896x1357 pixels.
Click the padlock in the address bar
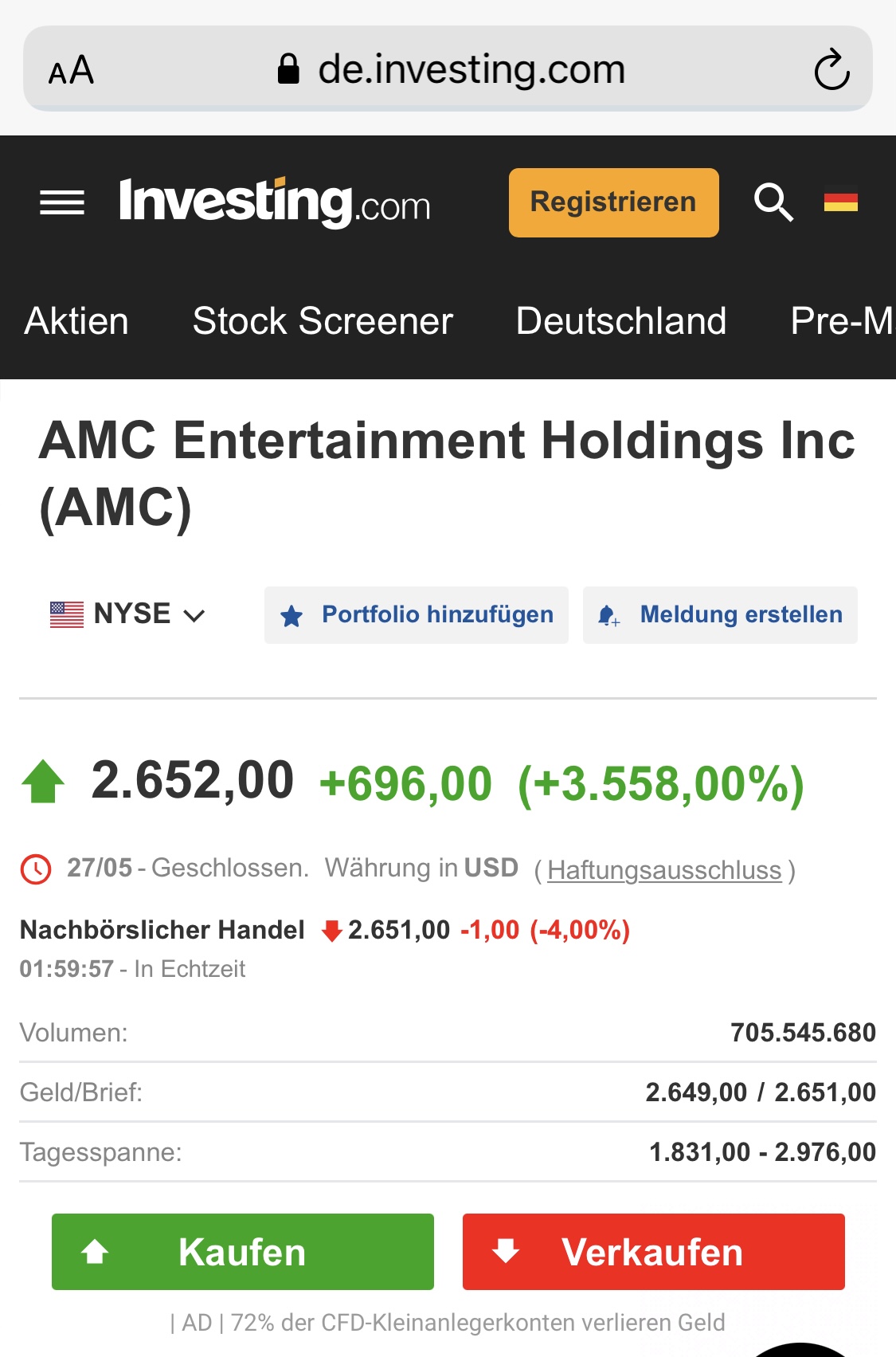(288, 69)
